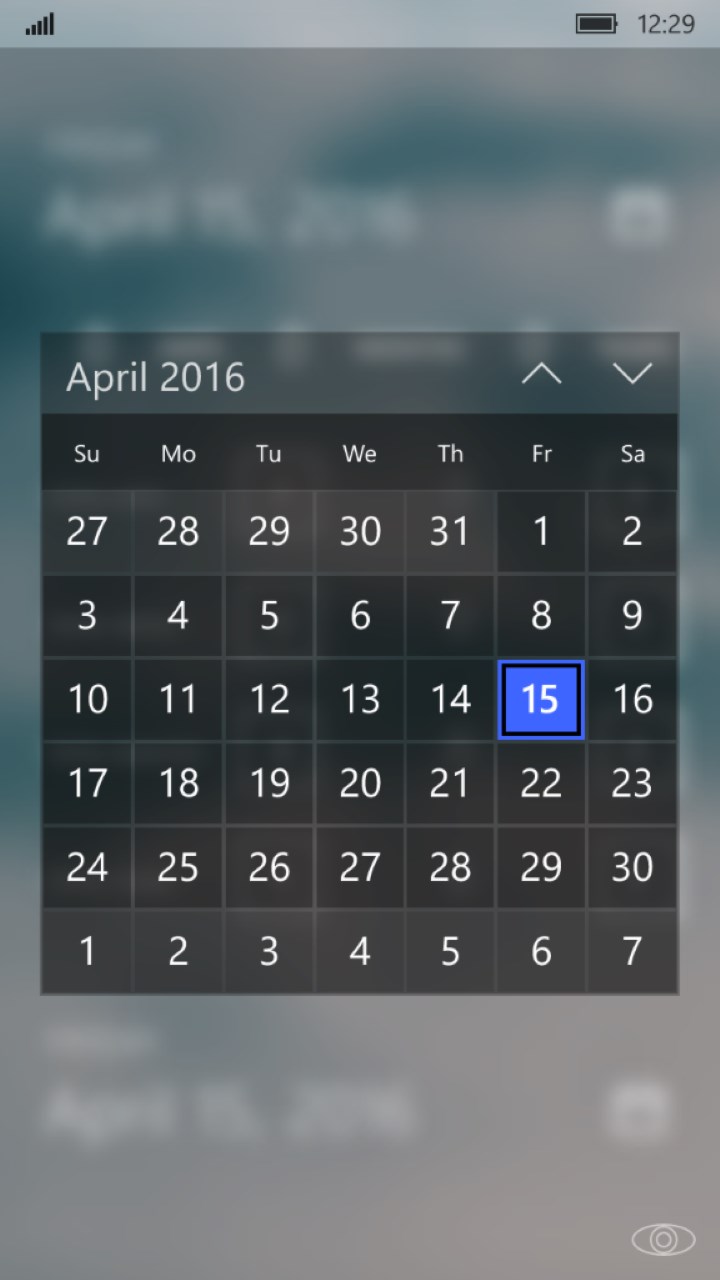The height and width of the screenshot is (1280, 720).
Task: Tap the April 2016 header
Action: pyautogui.click(x=156, y=377)
